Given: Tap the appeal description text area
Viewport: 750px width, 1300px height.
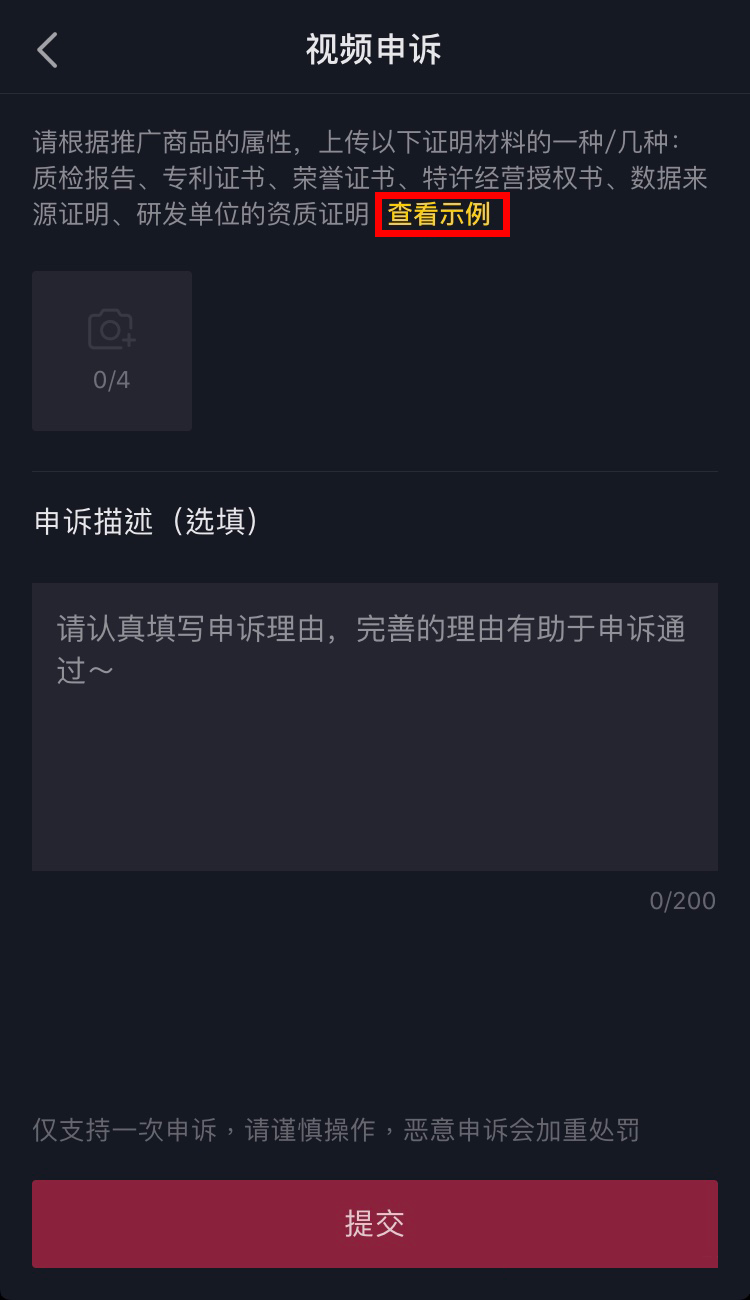Looking at the screenshot, I should tap(375, 725).
